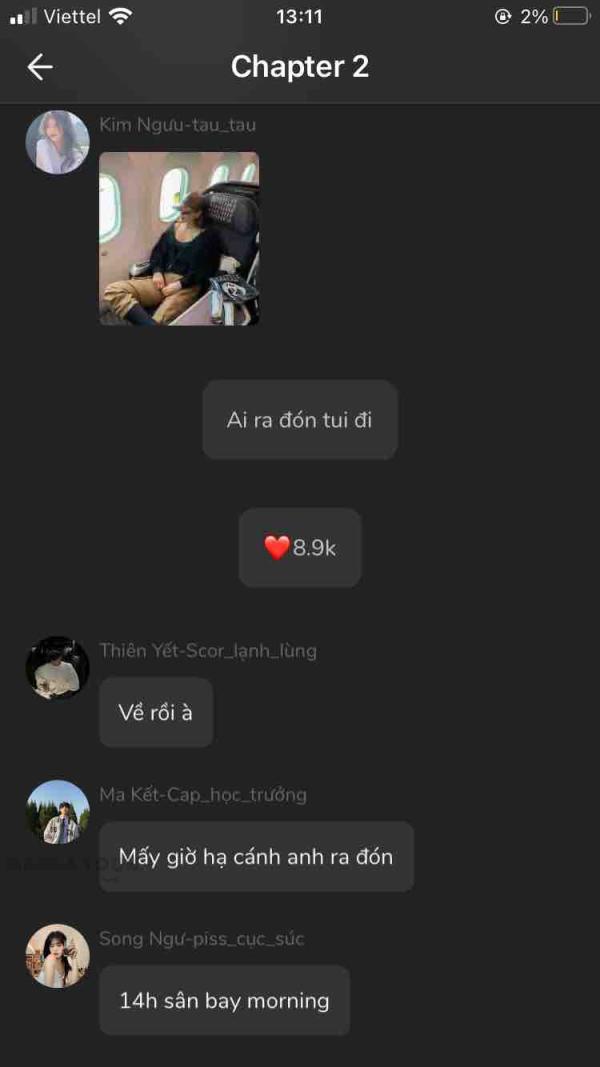Open the airplane photo from Kim Ngưu-tau_tau
The height and width of the screenshot is (1067, 600).
click(x=180, y=238)
